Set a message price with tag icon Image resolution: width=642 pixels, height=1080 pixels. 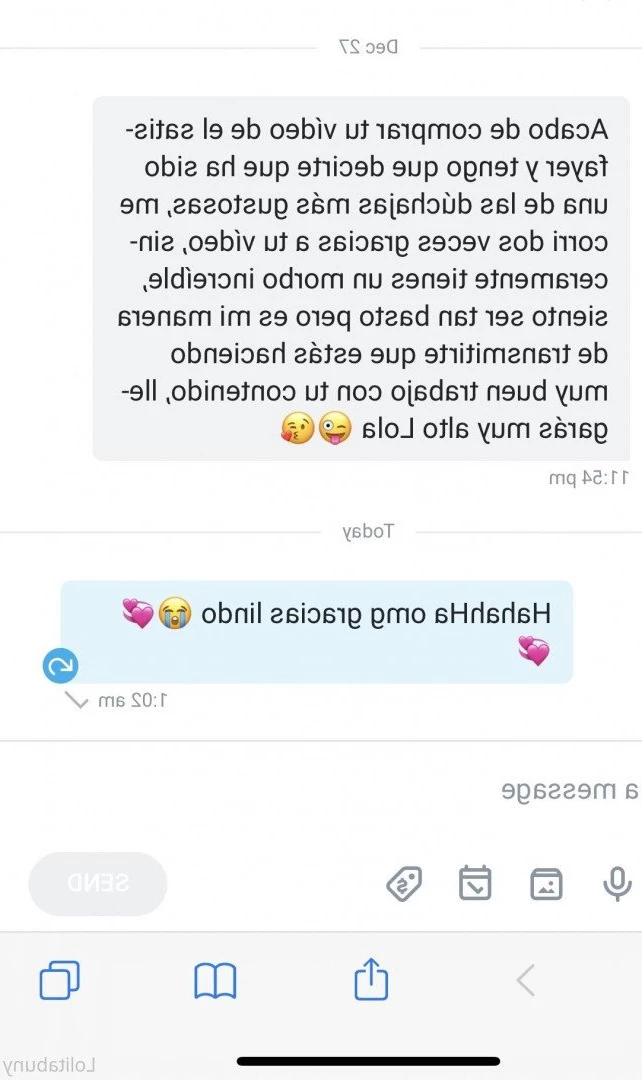pos(404,884)
